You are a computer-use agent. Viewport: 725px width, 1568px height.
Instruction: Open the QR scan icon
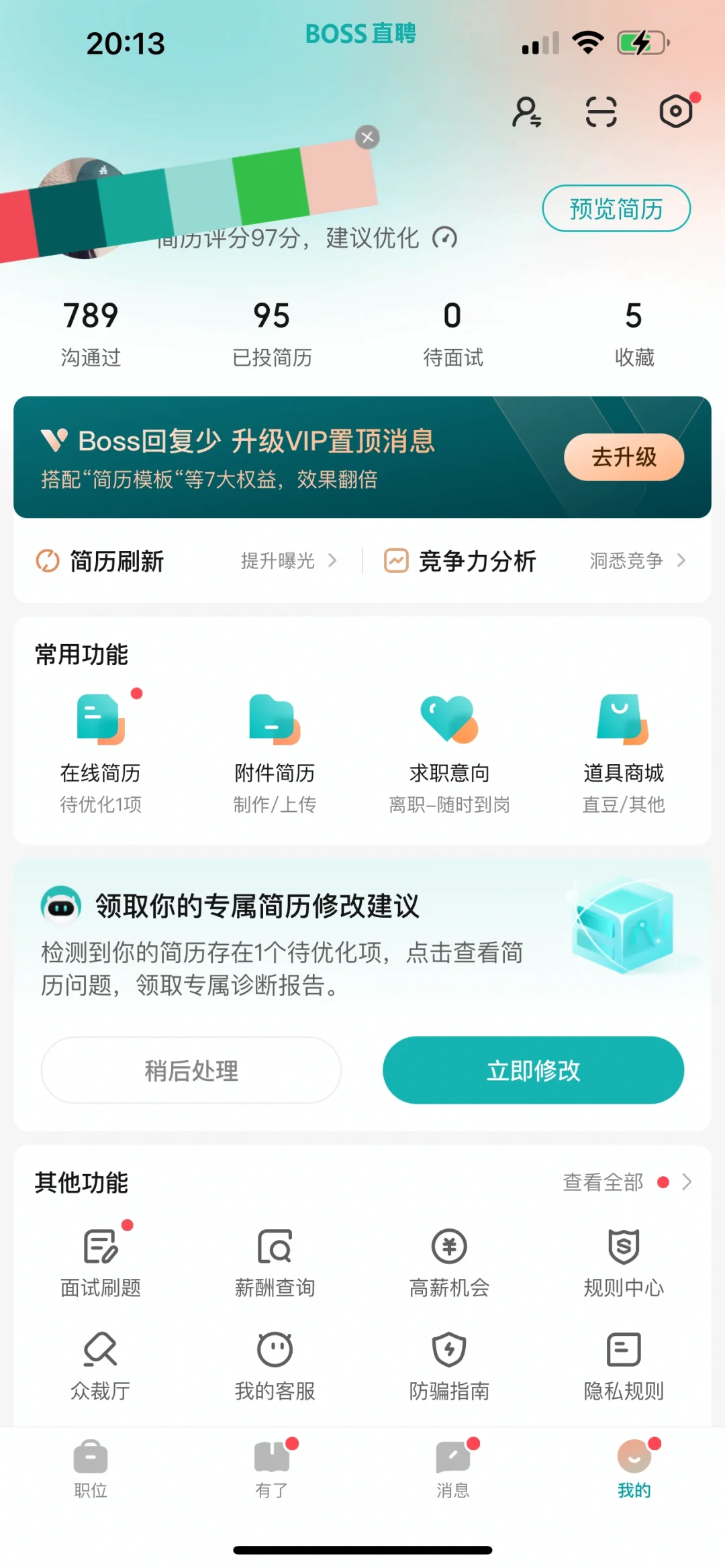coord(601,111)
